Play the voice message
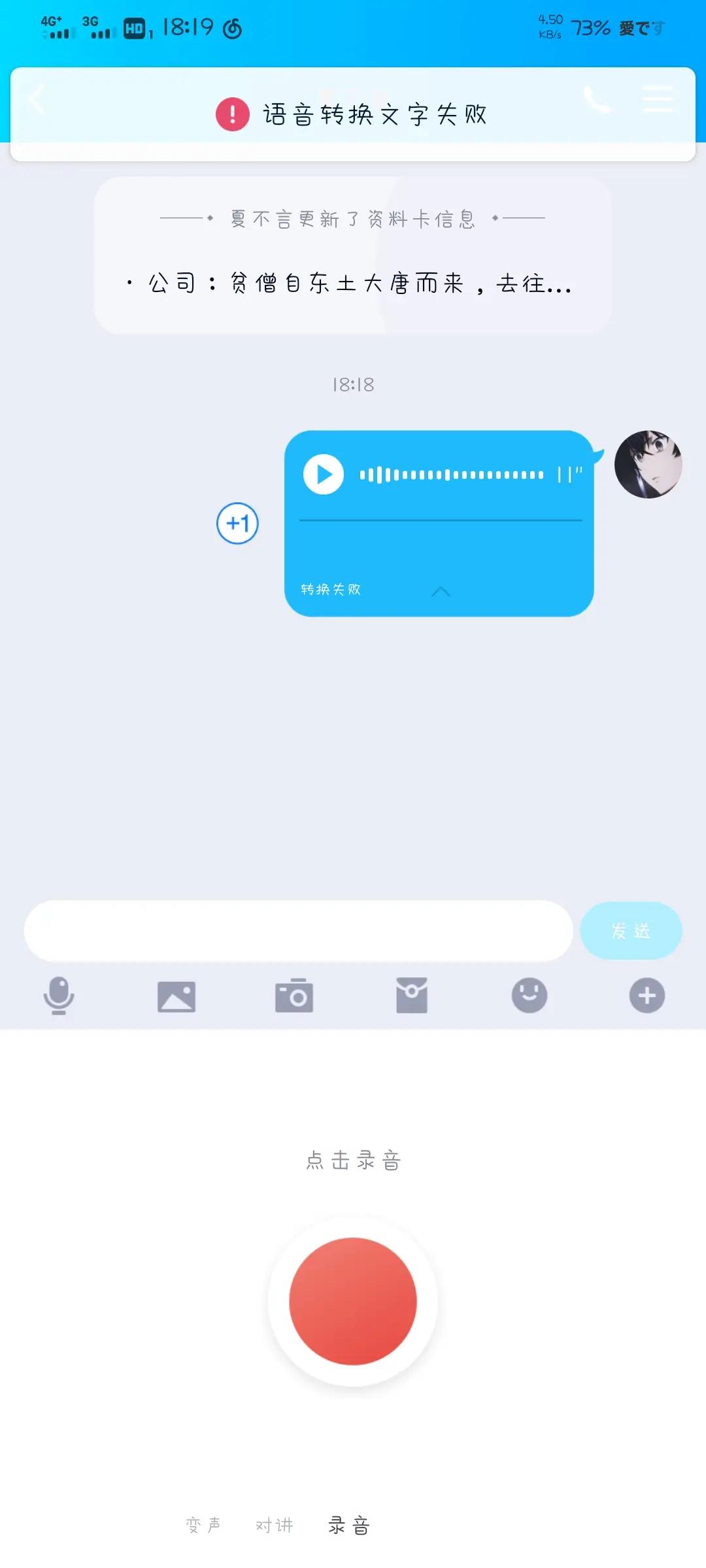706x1568 pixels. [324, 474]
